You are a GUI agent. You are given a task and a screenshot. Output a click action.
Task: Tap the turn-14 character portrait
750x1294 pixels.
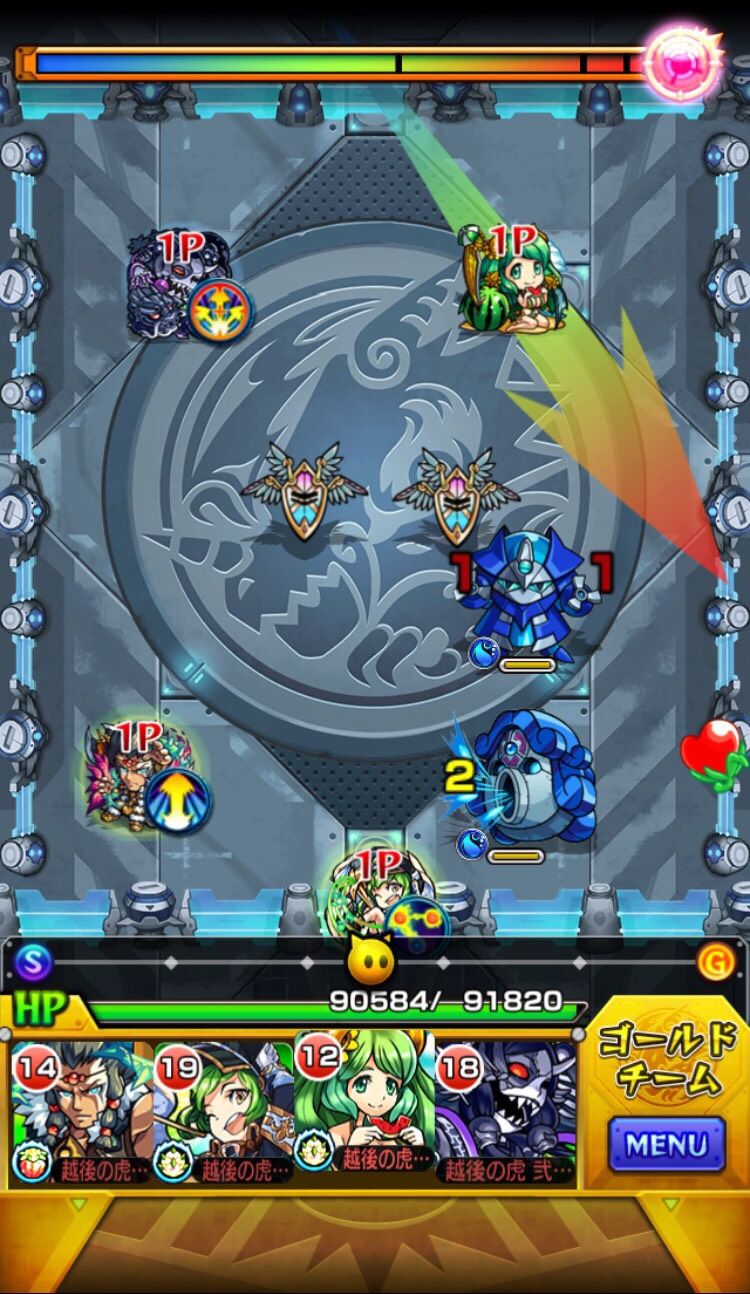tap(82, 1110)
